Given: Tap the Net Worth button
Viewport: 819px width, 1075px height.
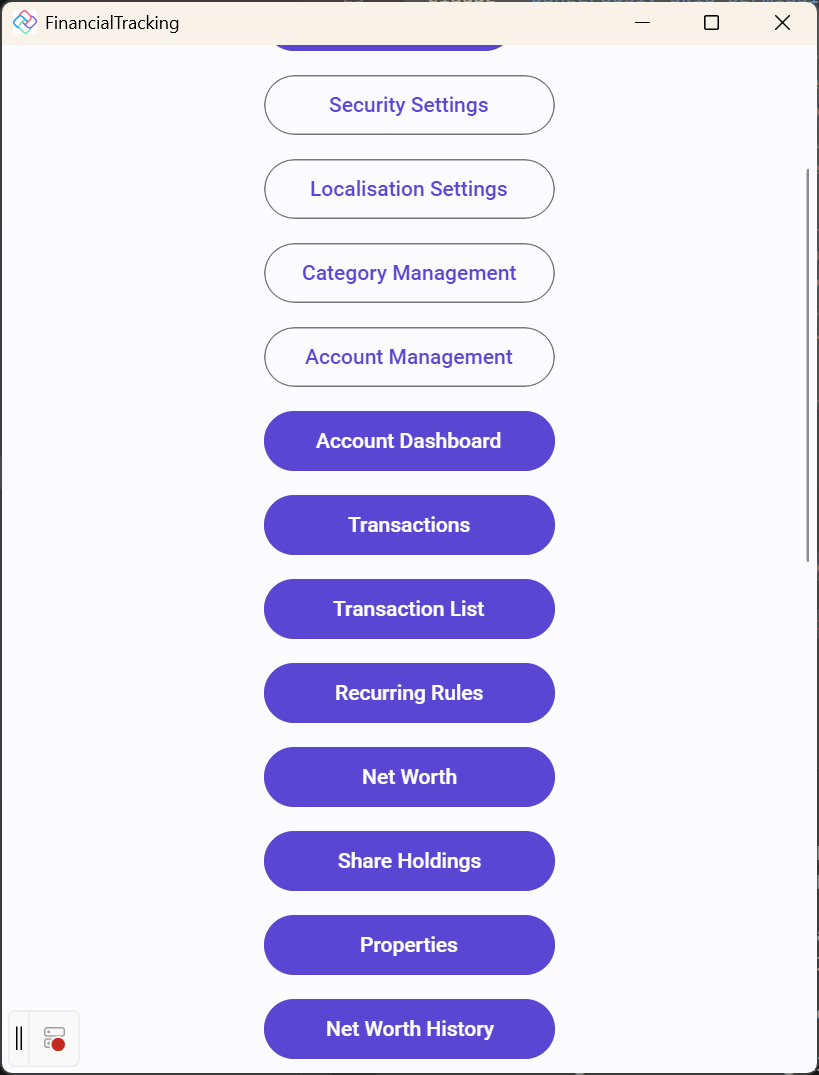Looking at the screenshot, I should (409, 777).
